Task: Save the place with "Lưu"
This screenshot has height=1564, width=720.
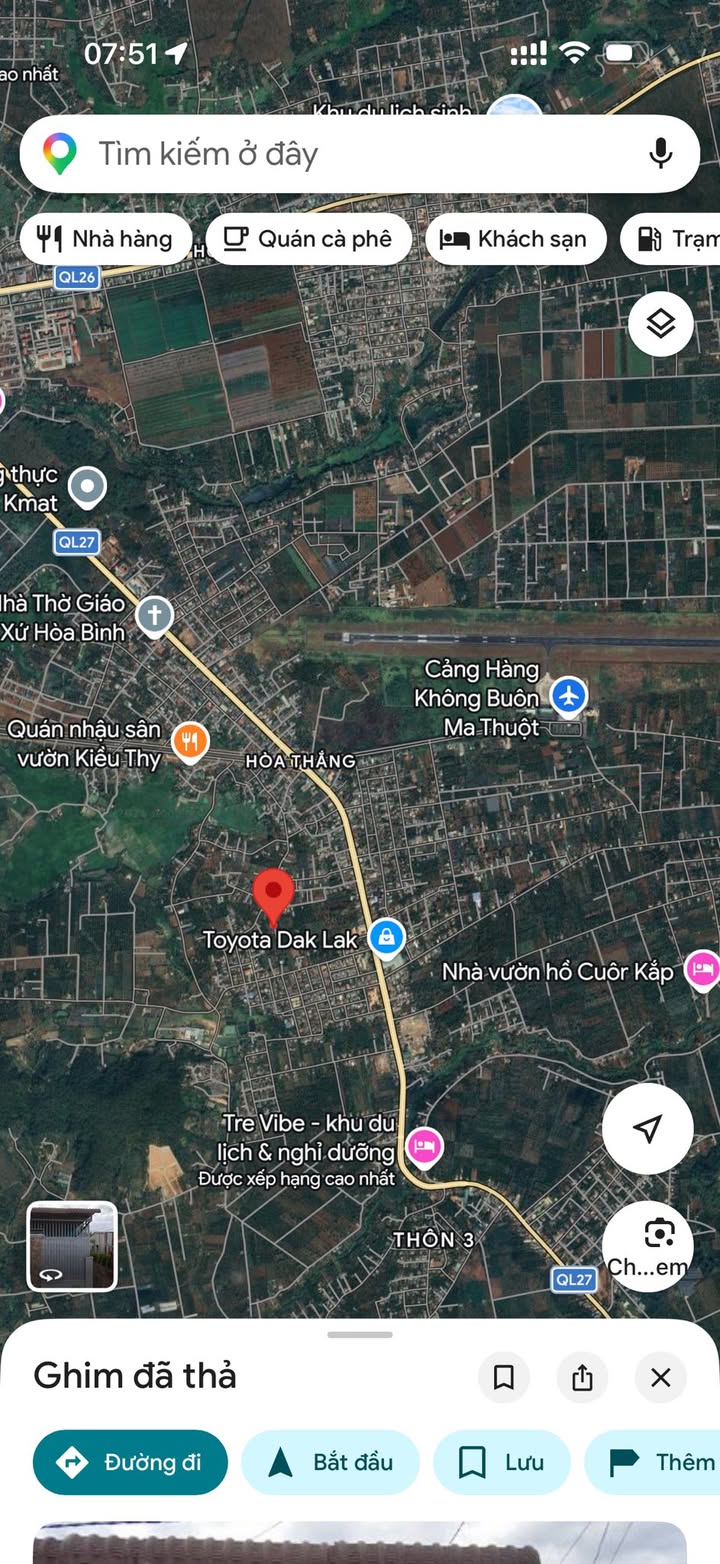Action: tap(501, 1462)
